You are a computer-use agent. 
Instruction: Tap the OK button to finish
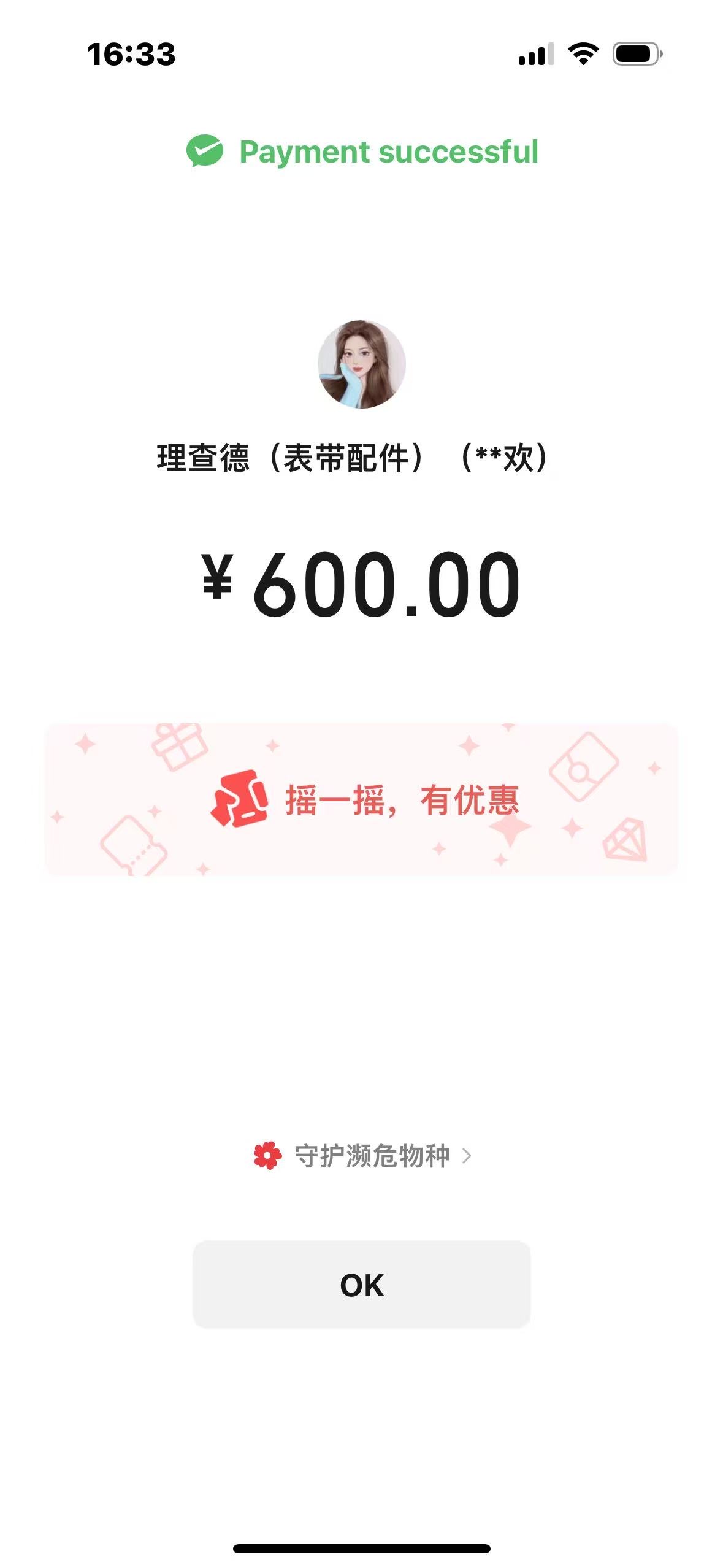tap(361, 1284)
